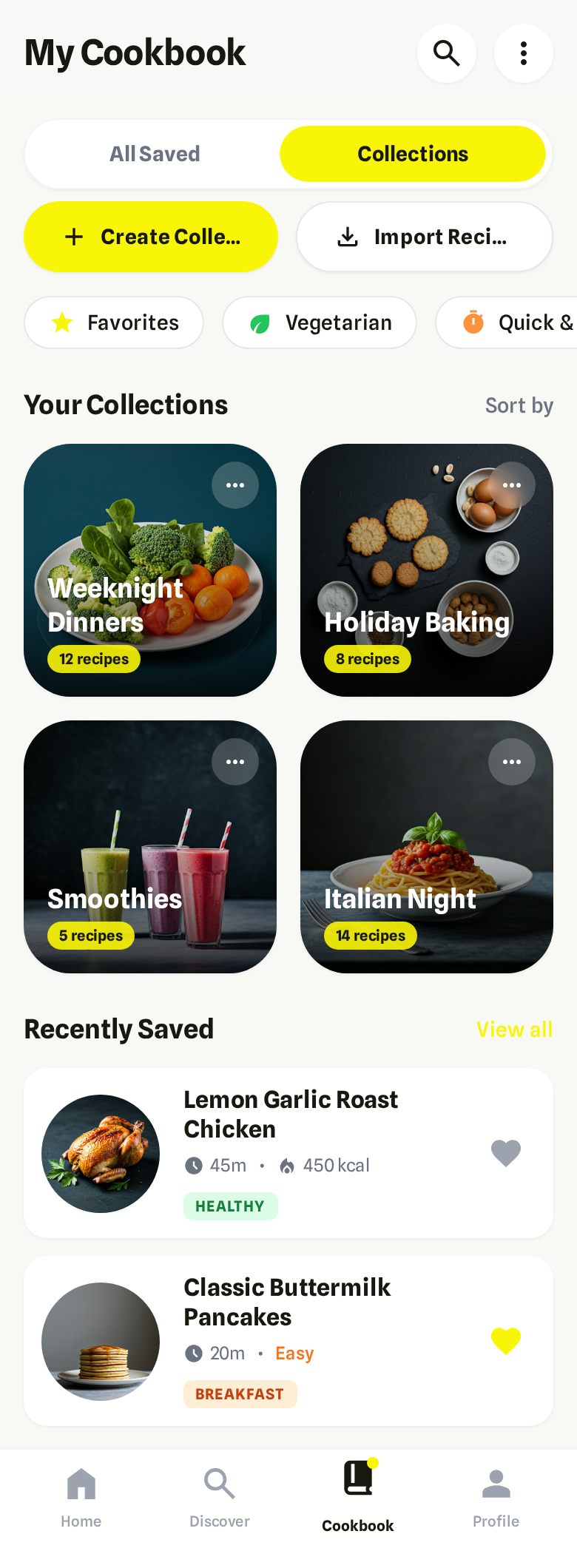Unfavorite Classic Buttermilk Pancakes

[506, 1341]
